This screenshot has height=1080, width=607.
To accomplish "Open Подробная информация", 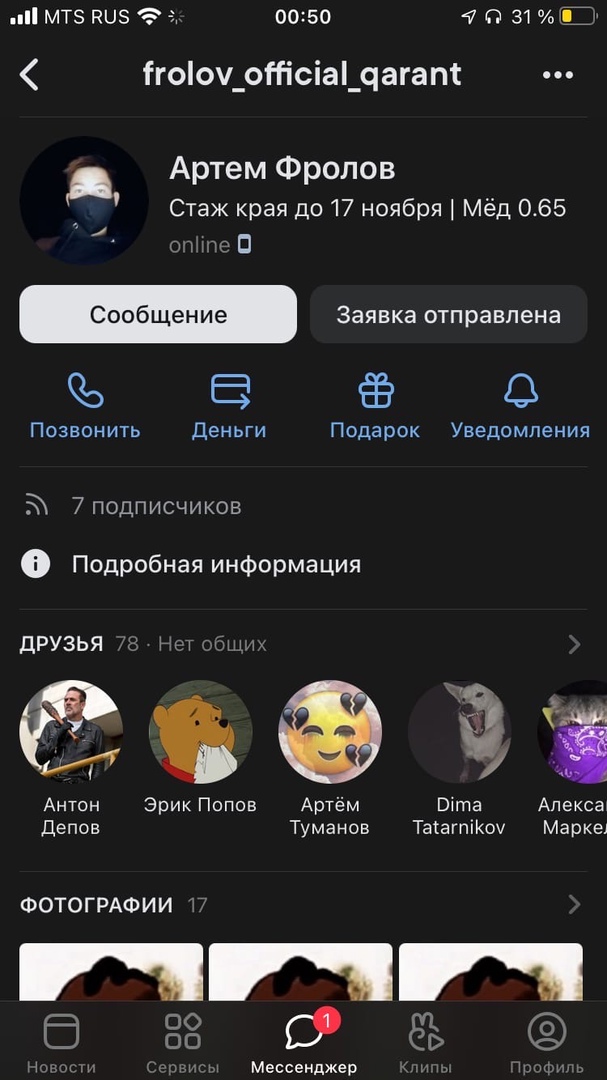I will pyautogui.click(x=215, y=565).
